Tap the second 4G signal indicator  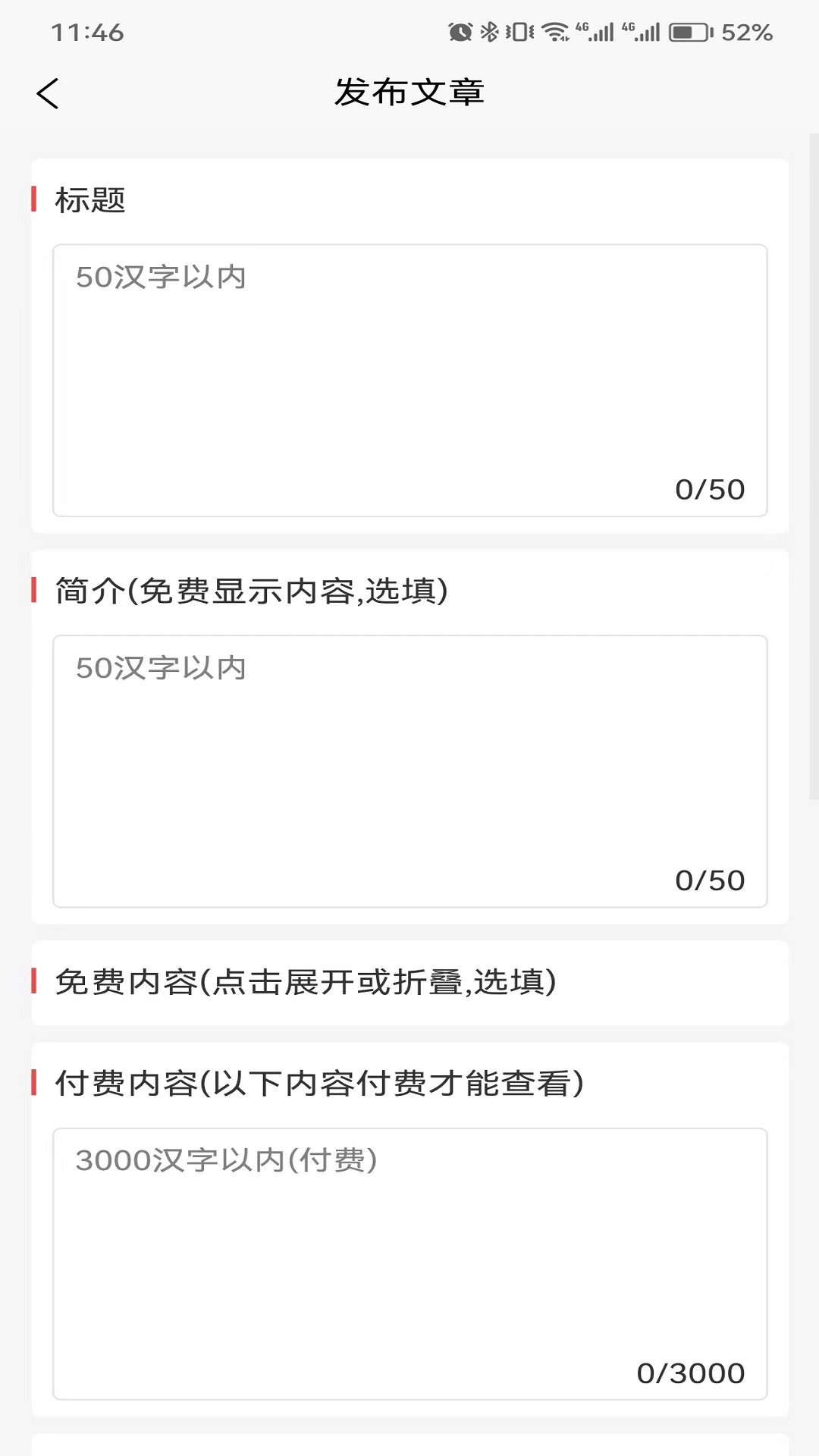[642, 32]
